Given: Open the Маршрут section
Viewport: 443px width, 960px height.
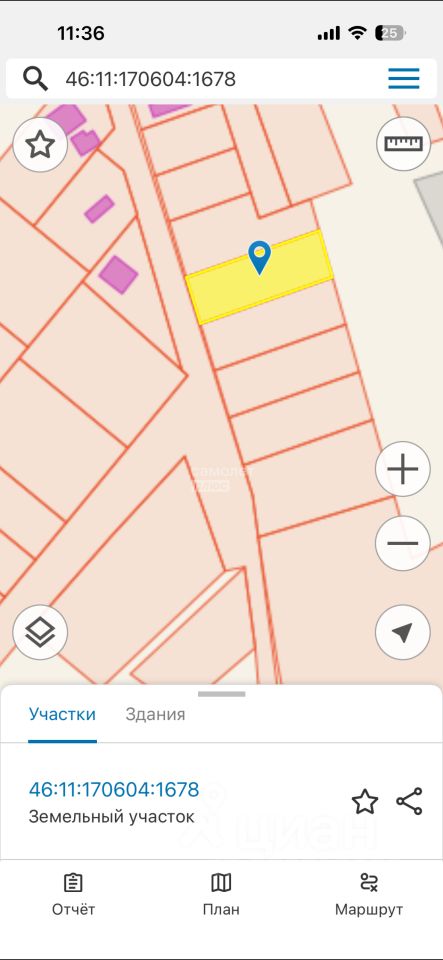Looking at the screenshot, I should point(369,895).
